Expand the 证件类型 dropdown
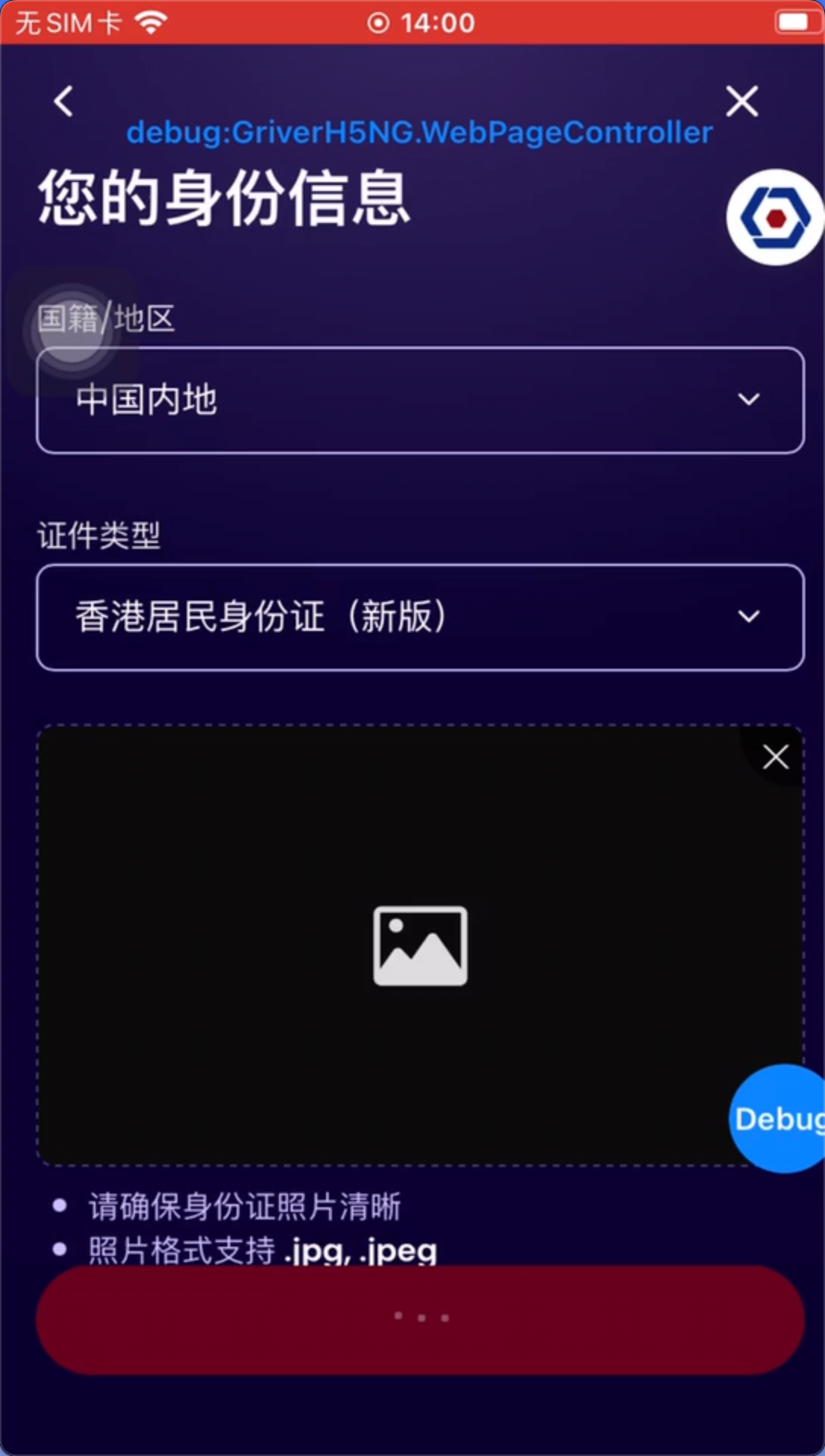This screenshot has width=825, height=1456. pos(420,617)
